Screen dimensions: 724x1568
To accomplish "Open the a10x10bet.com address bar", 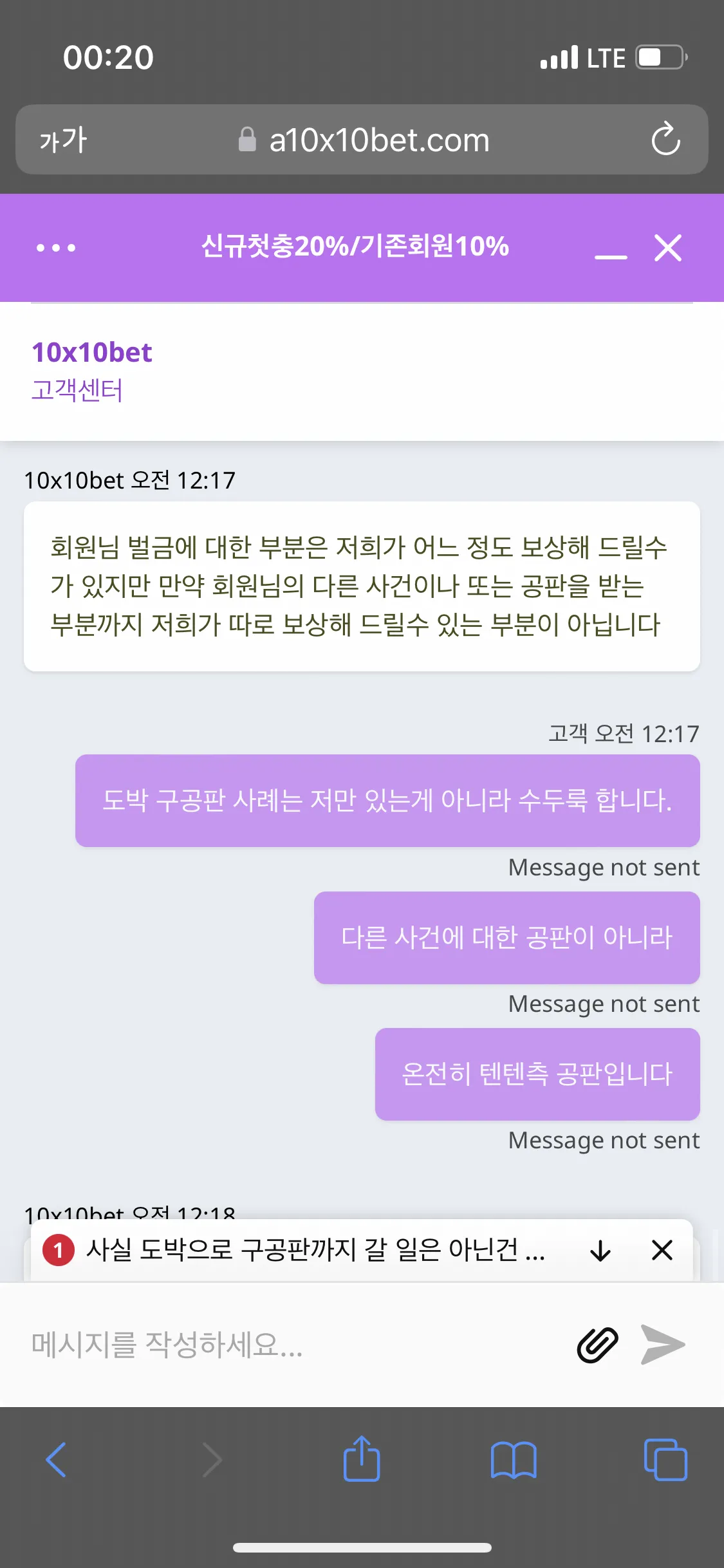I will (364, 140).
